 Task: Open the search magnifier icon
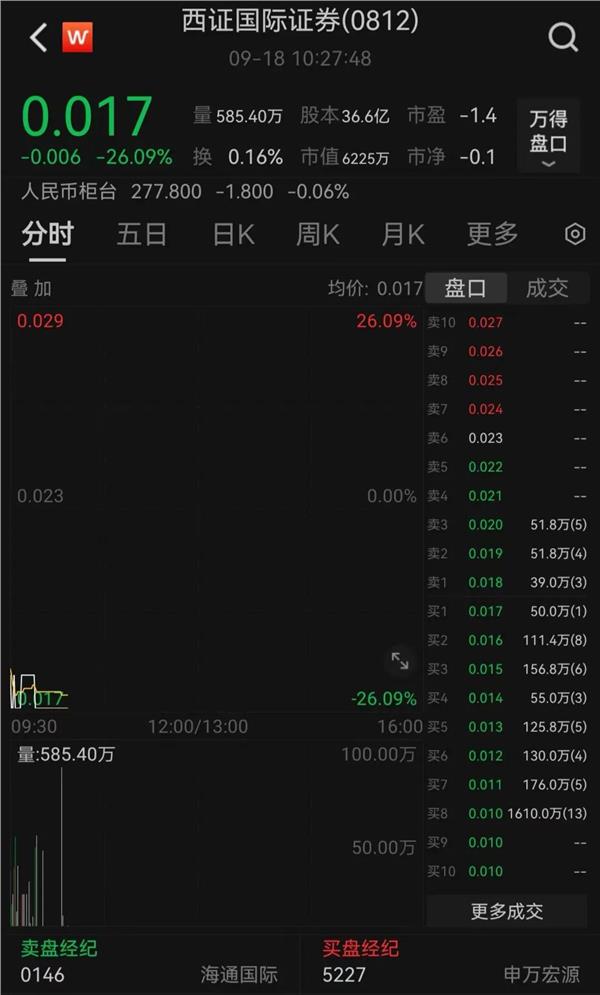point(563,38)
